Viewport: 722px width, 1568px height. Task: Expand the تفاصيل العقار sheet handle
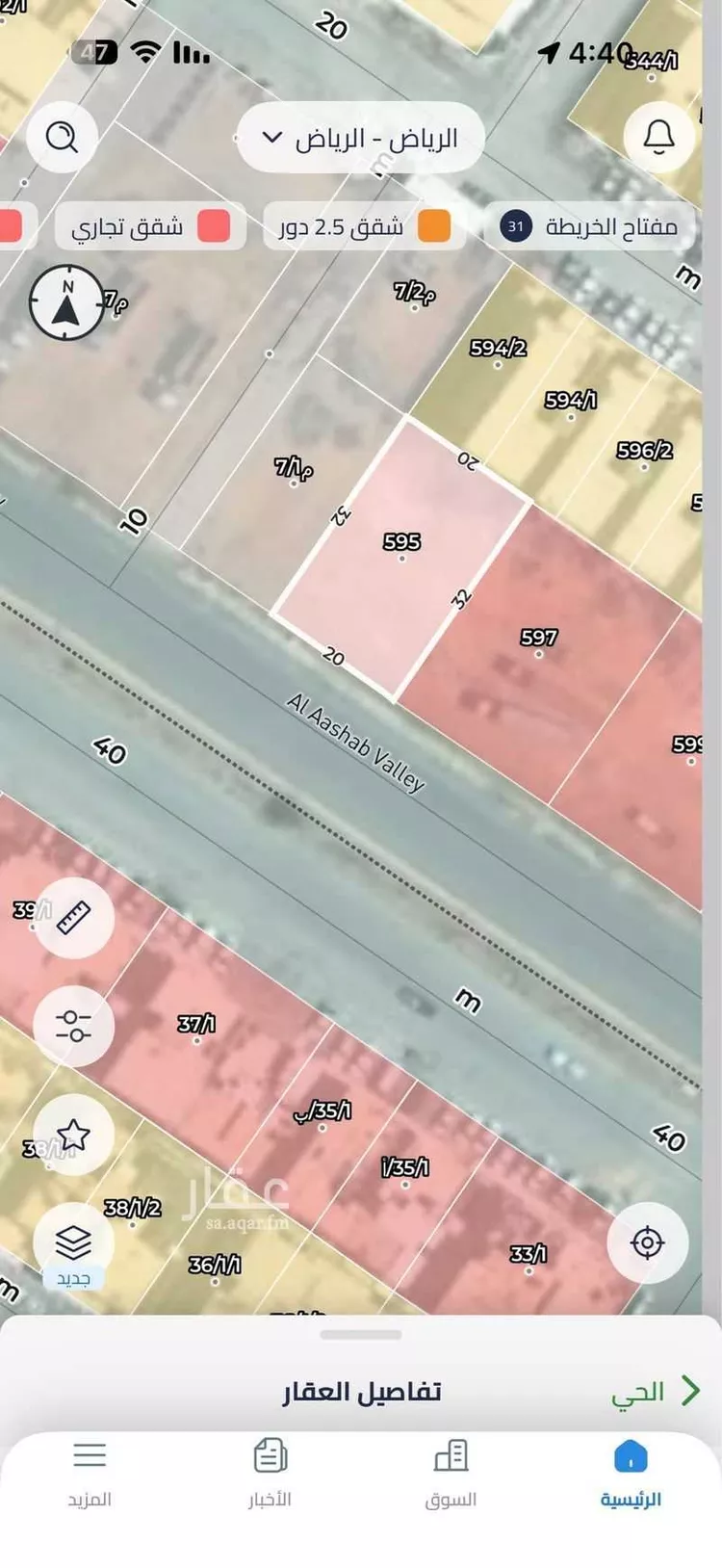click(361, 1335)
